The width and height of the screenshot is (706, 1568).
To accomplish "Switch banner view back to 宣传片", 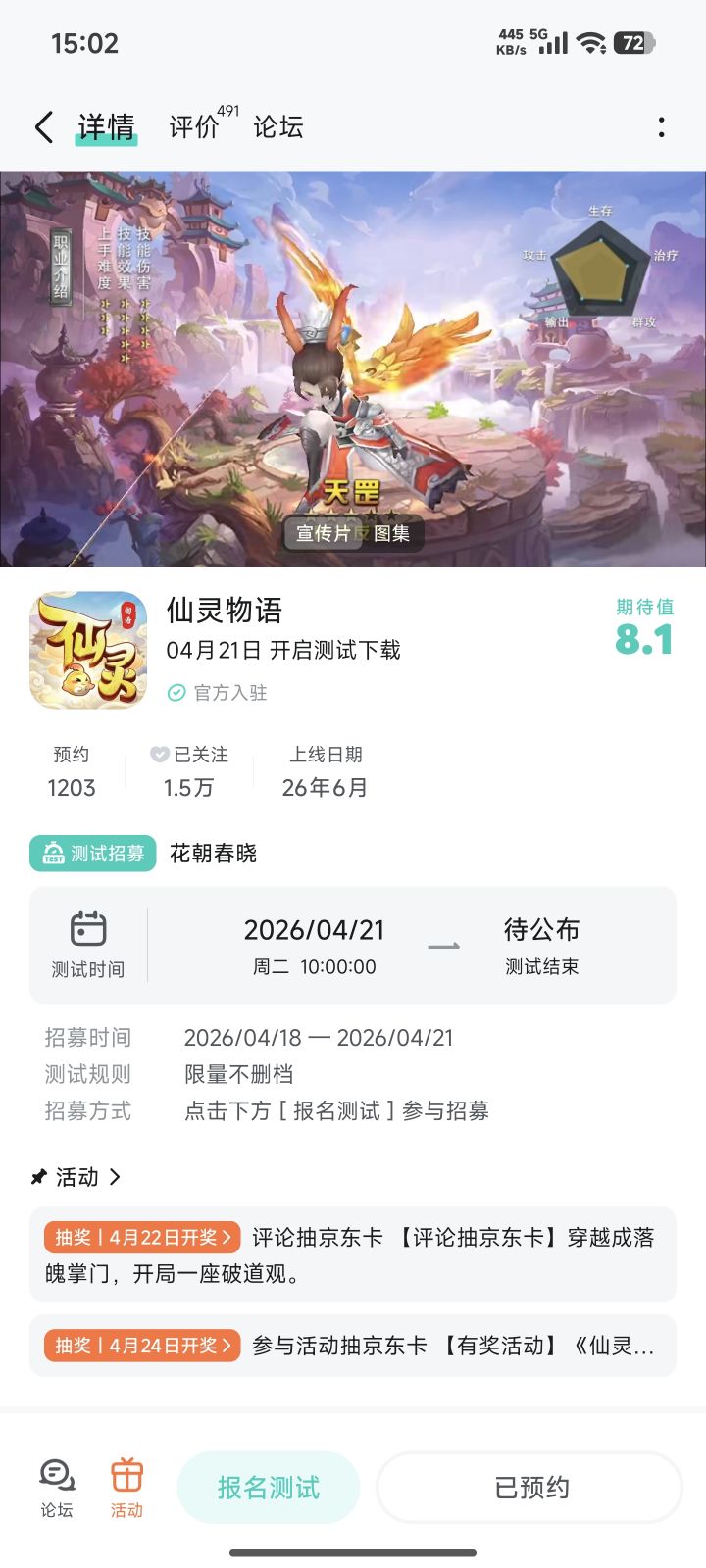I will pos(324,535).
